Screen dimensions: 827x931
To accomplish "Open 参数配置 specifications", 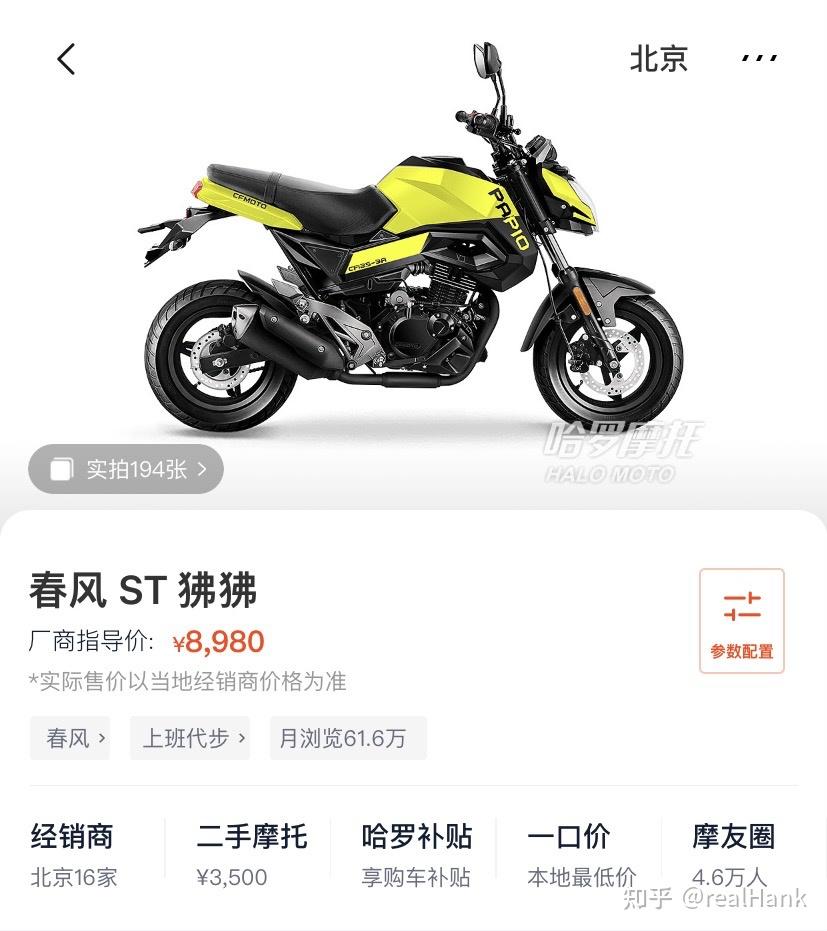I will click(x=741, y=621).
